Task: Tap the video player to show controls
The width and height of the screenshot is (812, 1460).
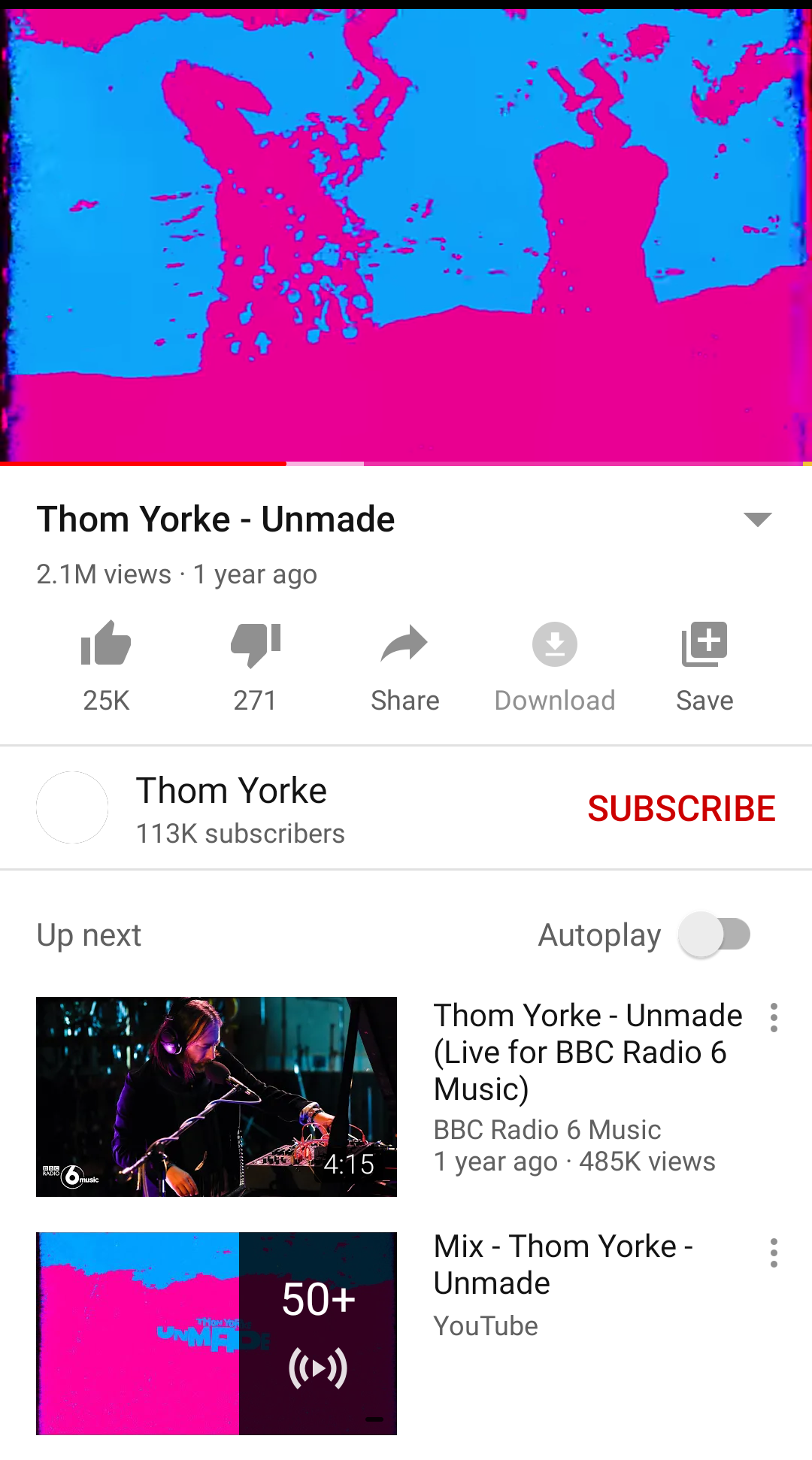Action: click(406, 233)
